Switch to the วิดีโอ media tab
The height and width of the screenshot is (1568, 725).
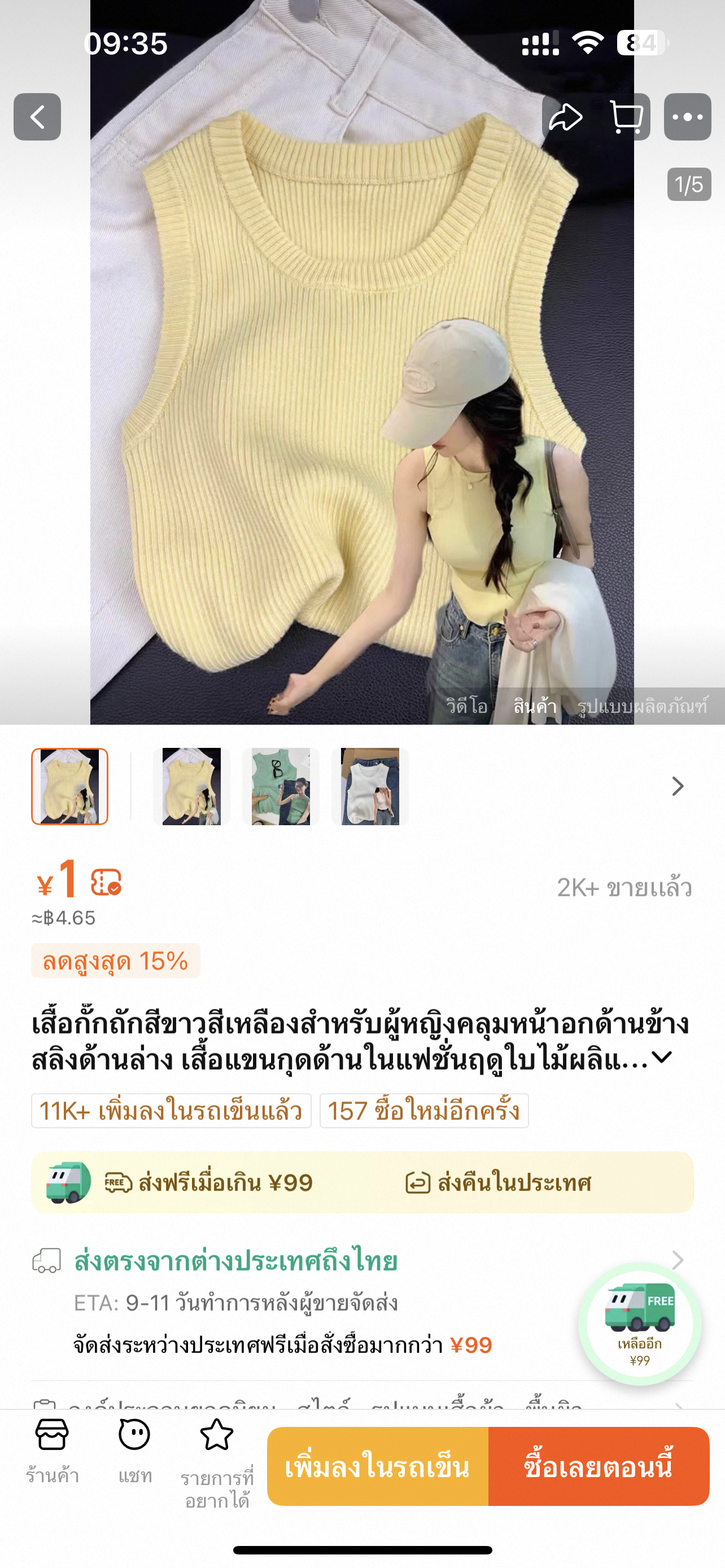(466, 706)
